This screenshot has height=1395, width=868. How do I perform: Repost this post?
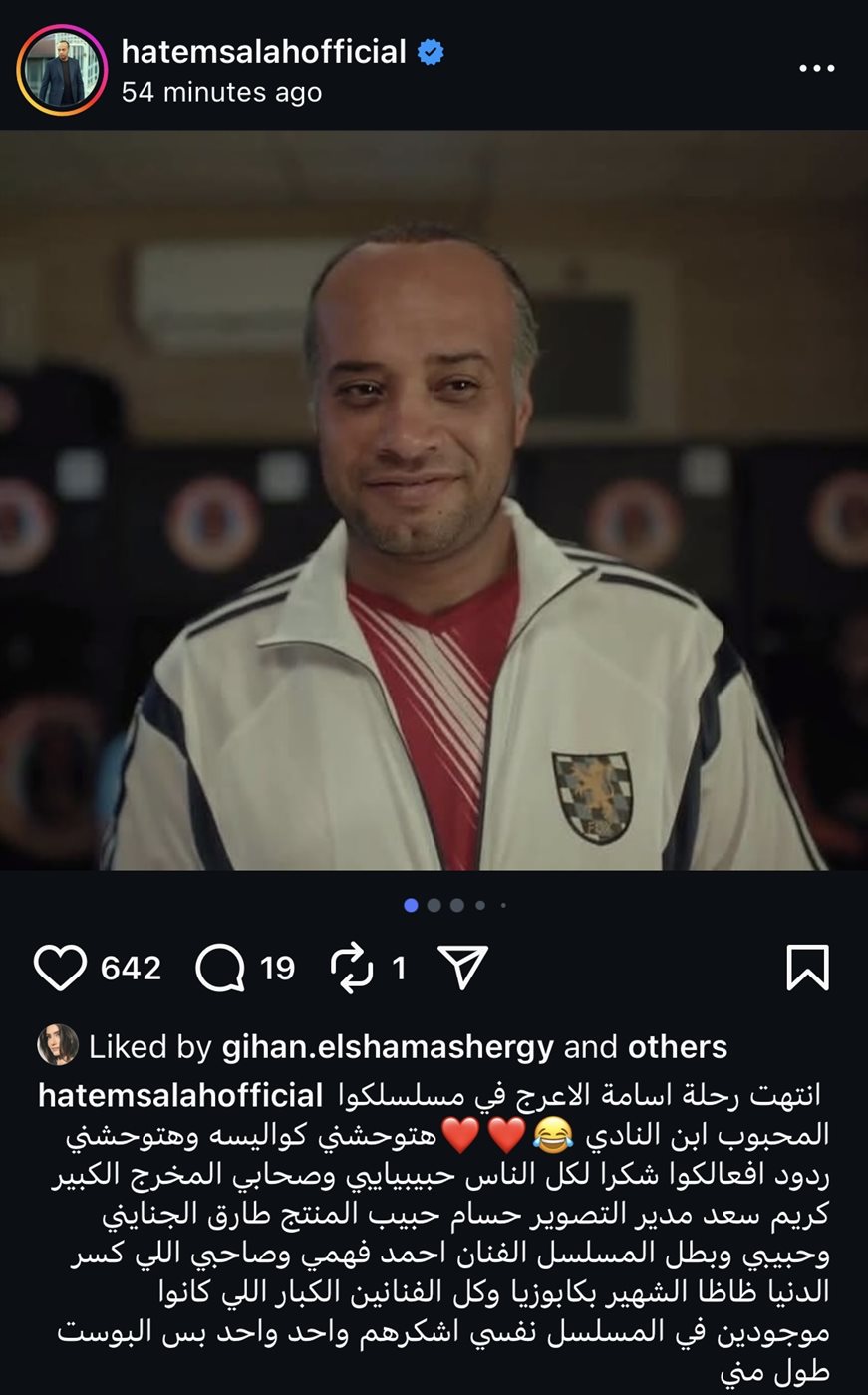(x=352, y=968)
